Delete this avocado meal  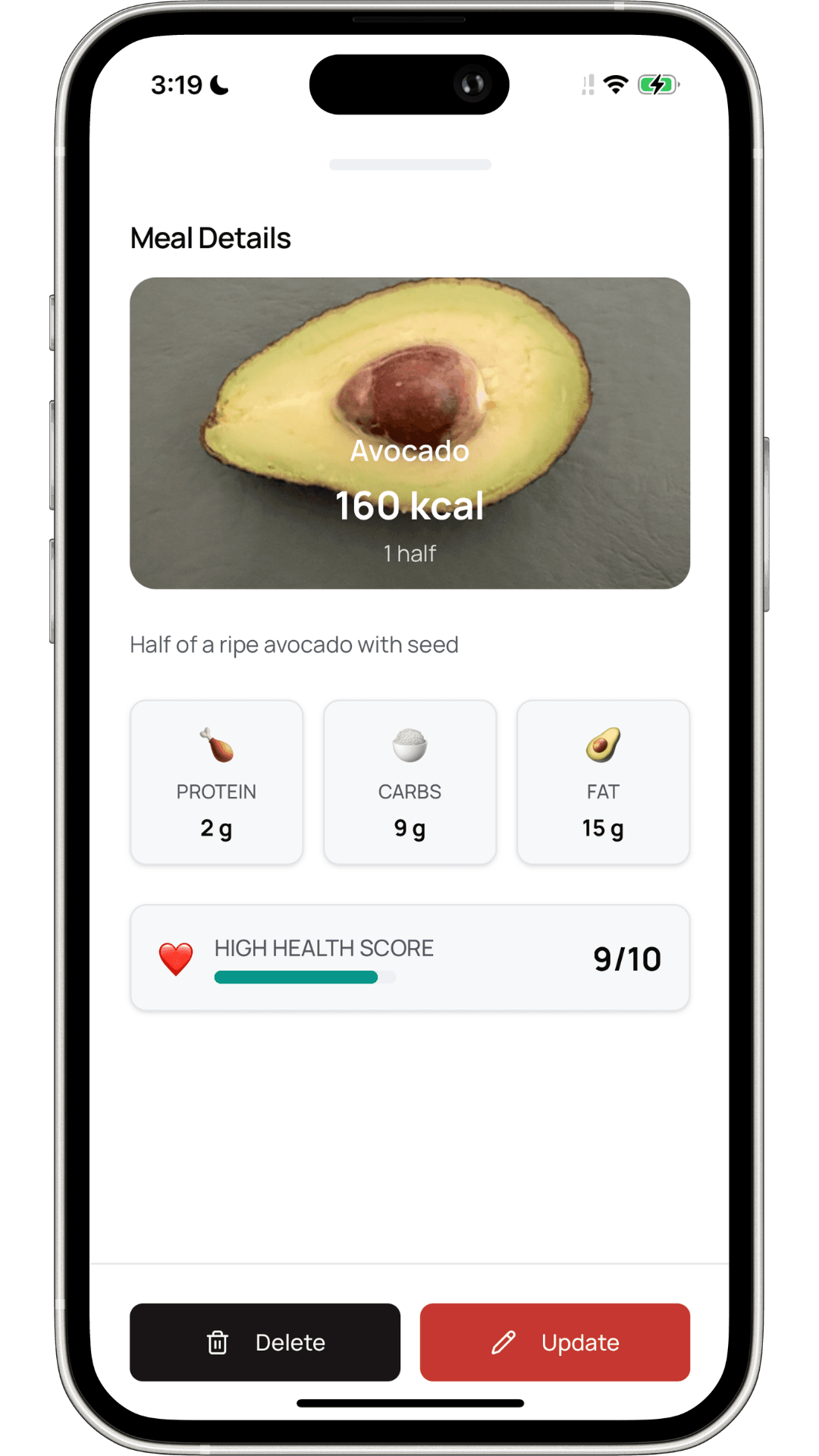[265, 1342]
